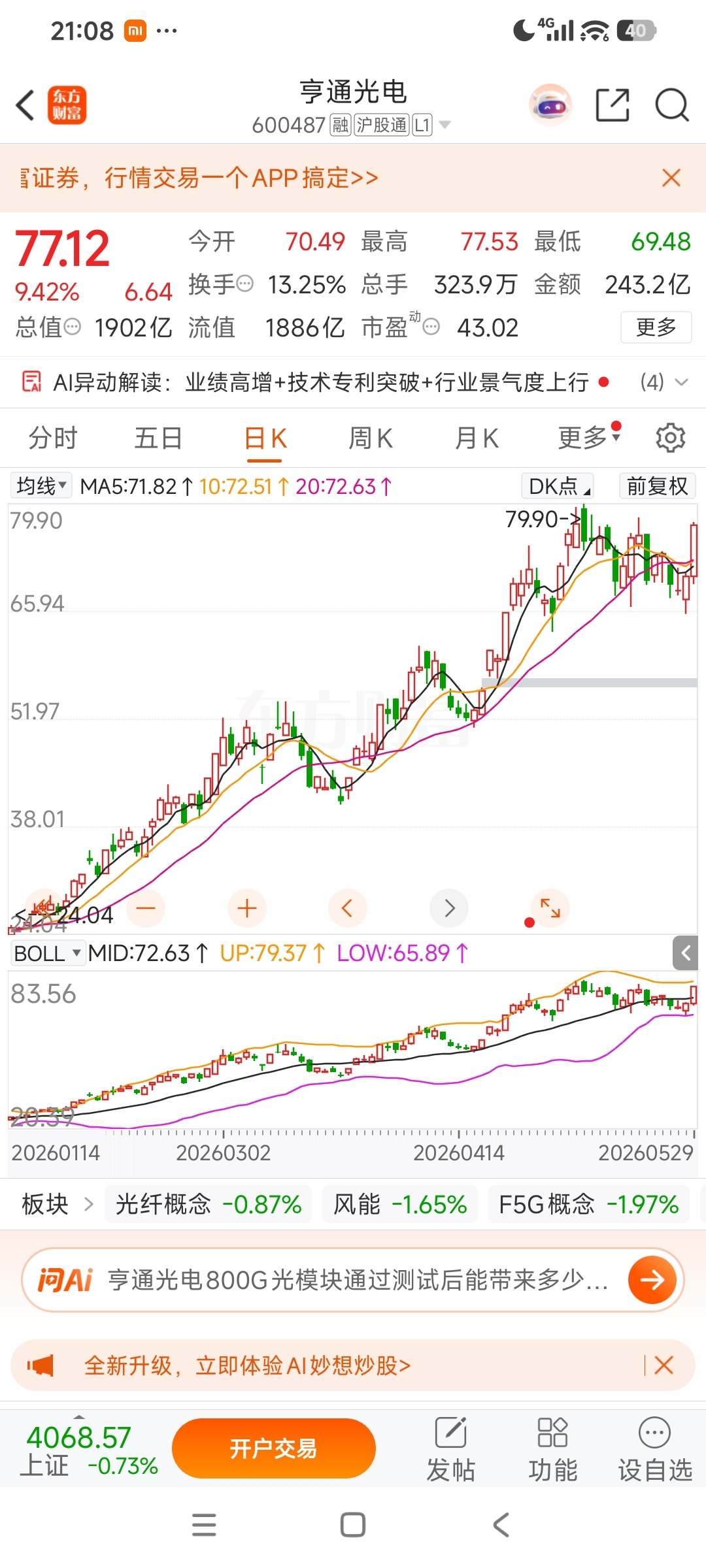Open the 均线 indicator dropdown

pyautogui.click(x=41, y=486)
